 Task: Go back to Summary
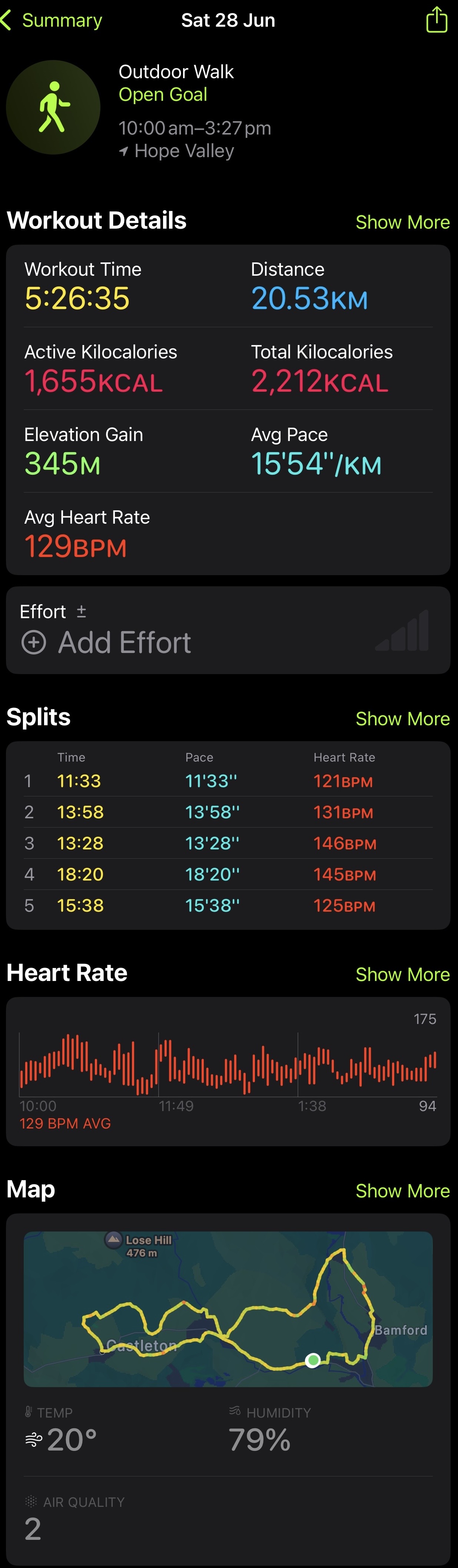click(52, 20)
